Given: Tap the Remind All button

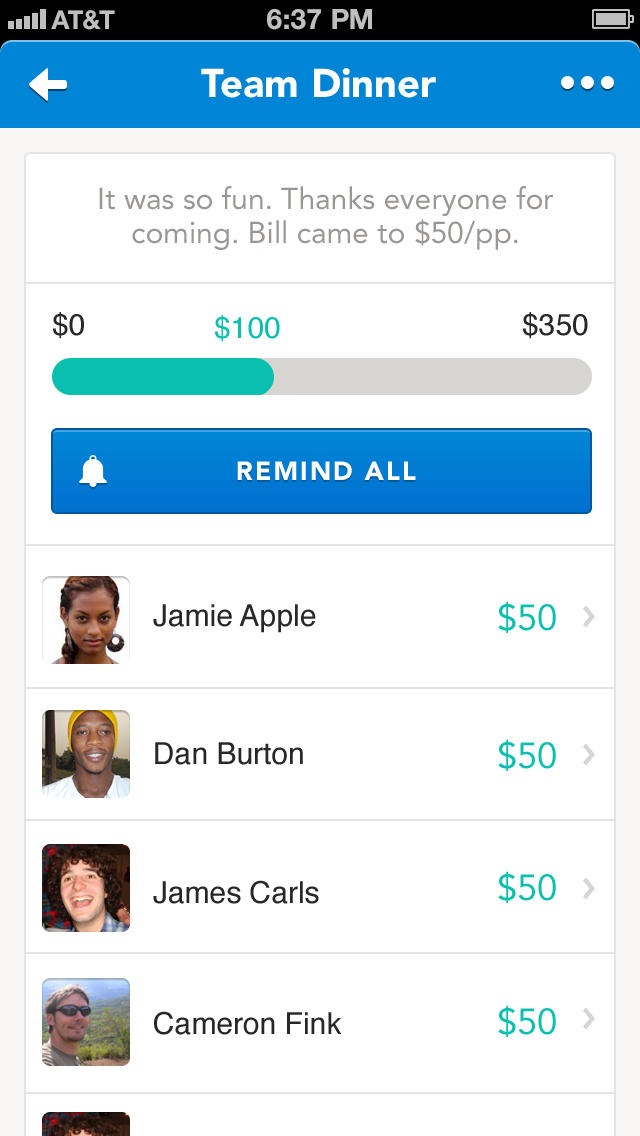Looking at the screenshot, I should point(321,471).
